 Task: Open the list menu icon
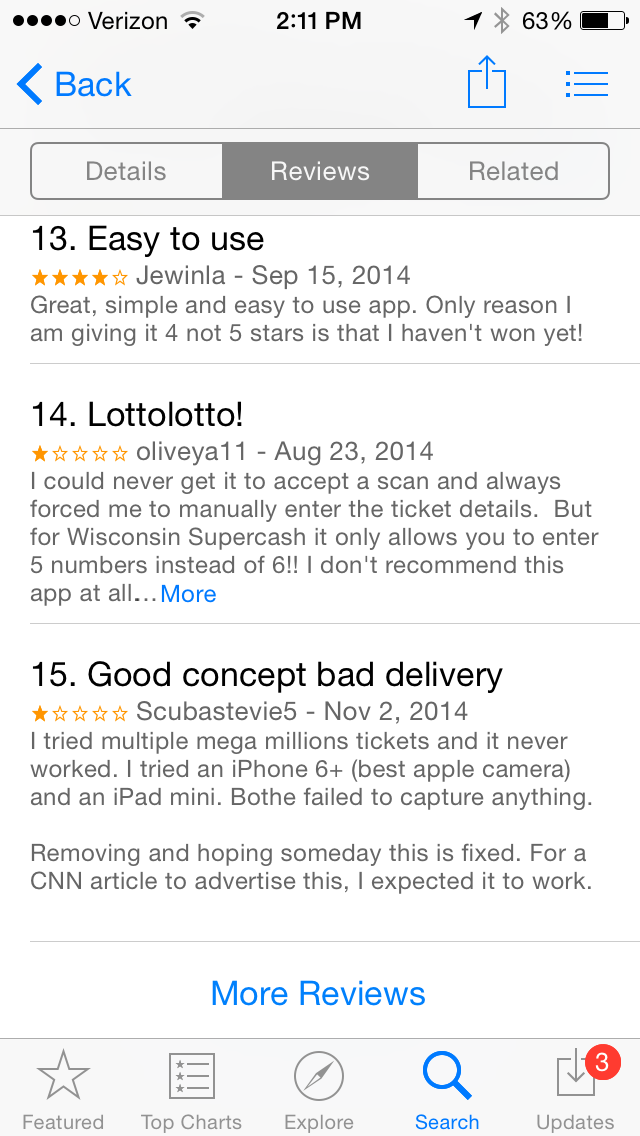[x=586, y=84]
